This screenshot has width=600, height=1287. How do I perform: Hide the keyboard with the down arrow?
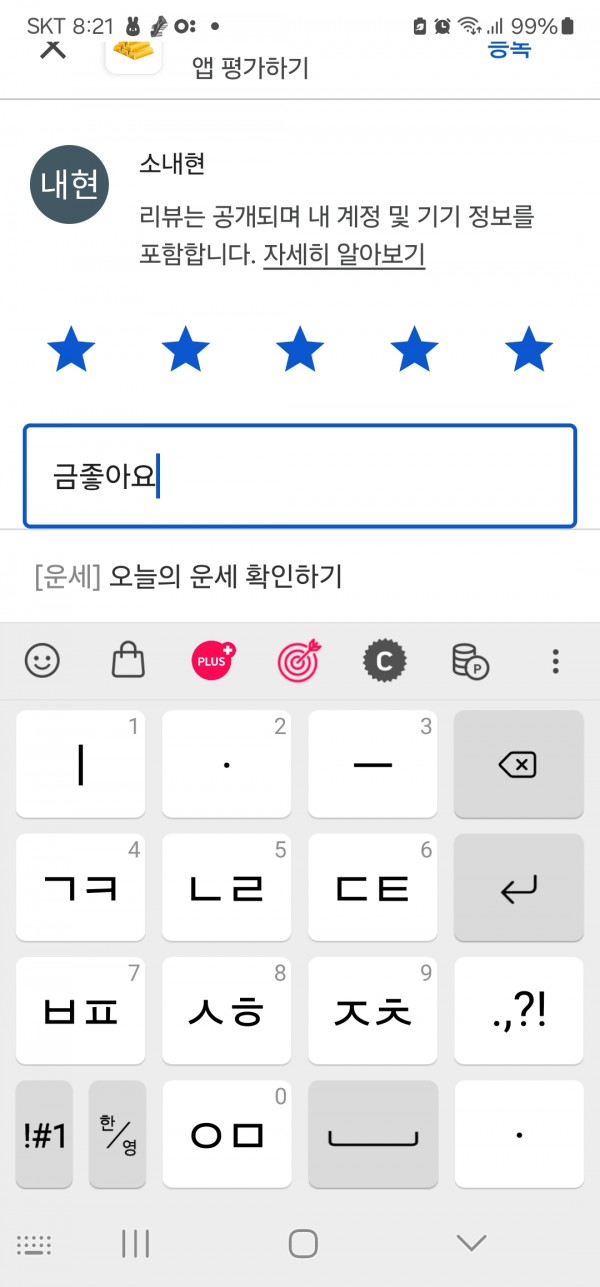[471, 1243]
